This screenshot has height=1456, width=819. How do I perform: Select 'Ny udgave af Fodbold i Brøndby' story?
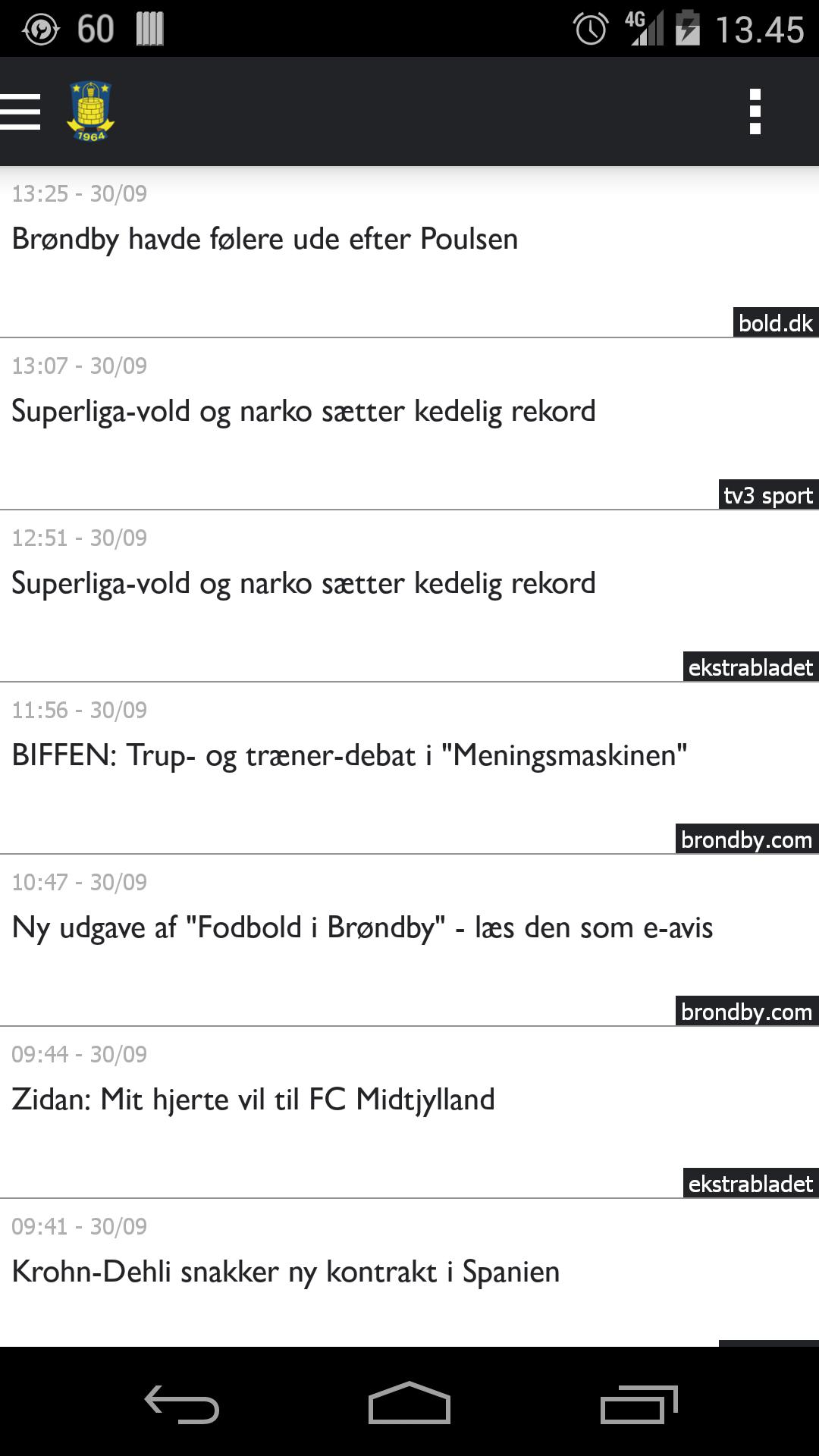click(362, 927)
